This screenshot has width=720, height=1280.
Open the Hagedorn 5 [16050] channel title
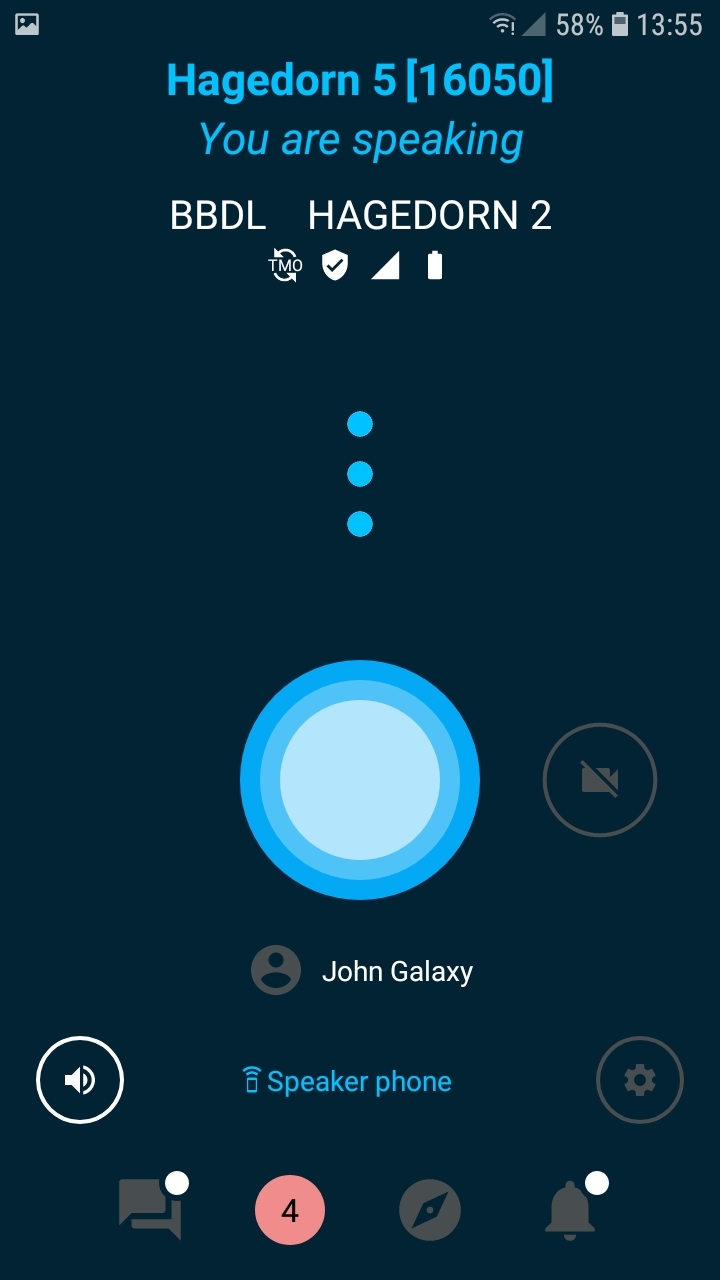(x=360, y=80)
